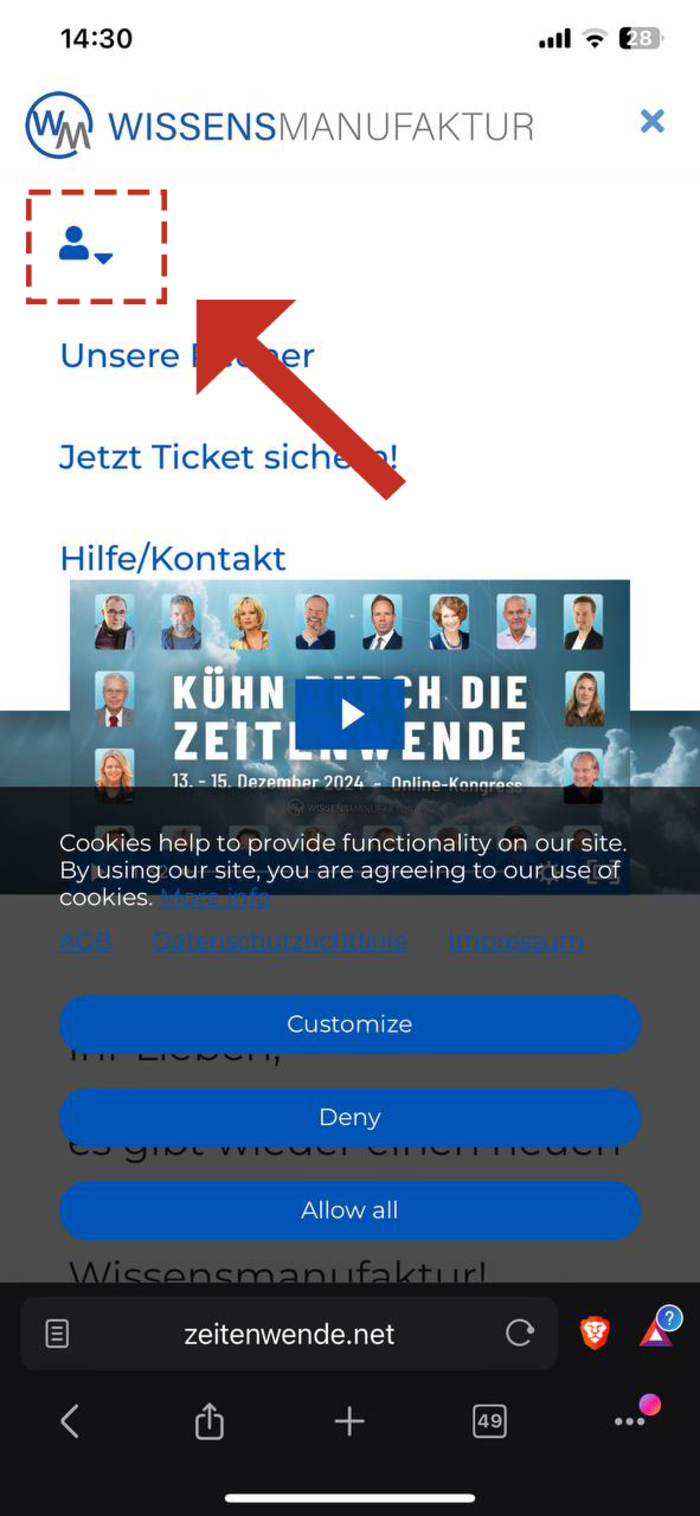Deny all cookies

click(349, 1117)
